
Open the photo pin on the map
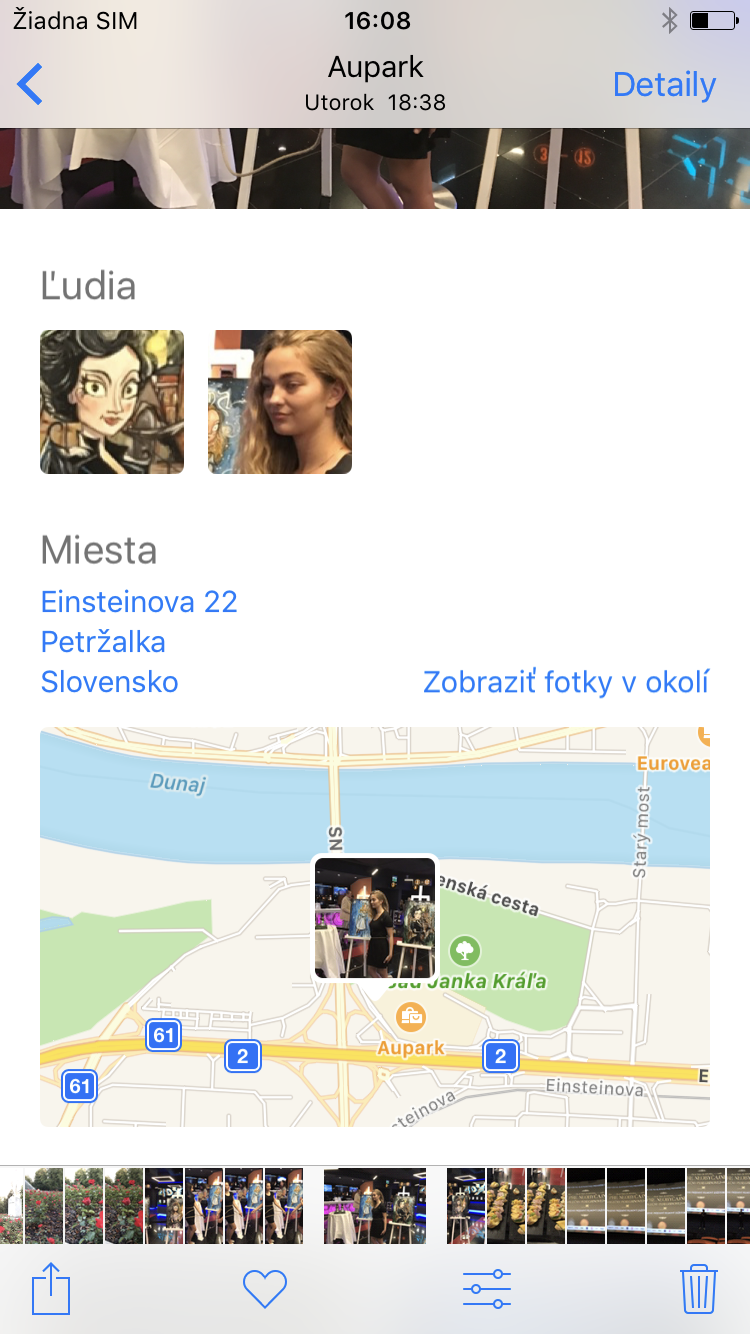coord(375,918)
